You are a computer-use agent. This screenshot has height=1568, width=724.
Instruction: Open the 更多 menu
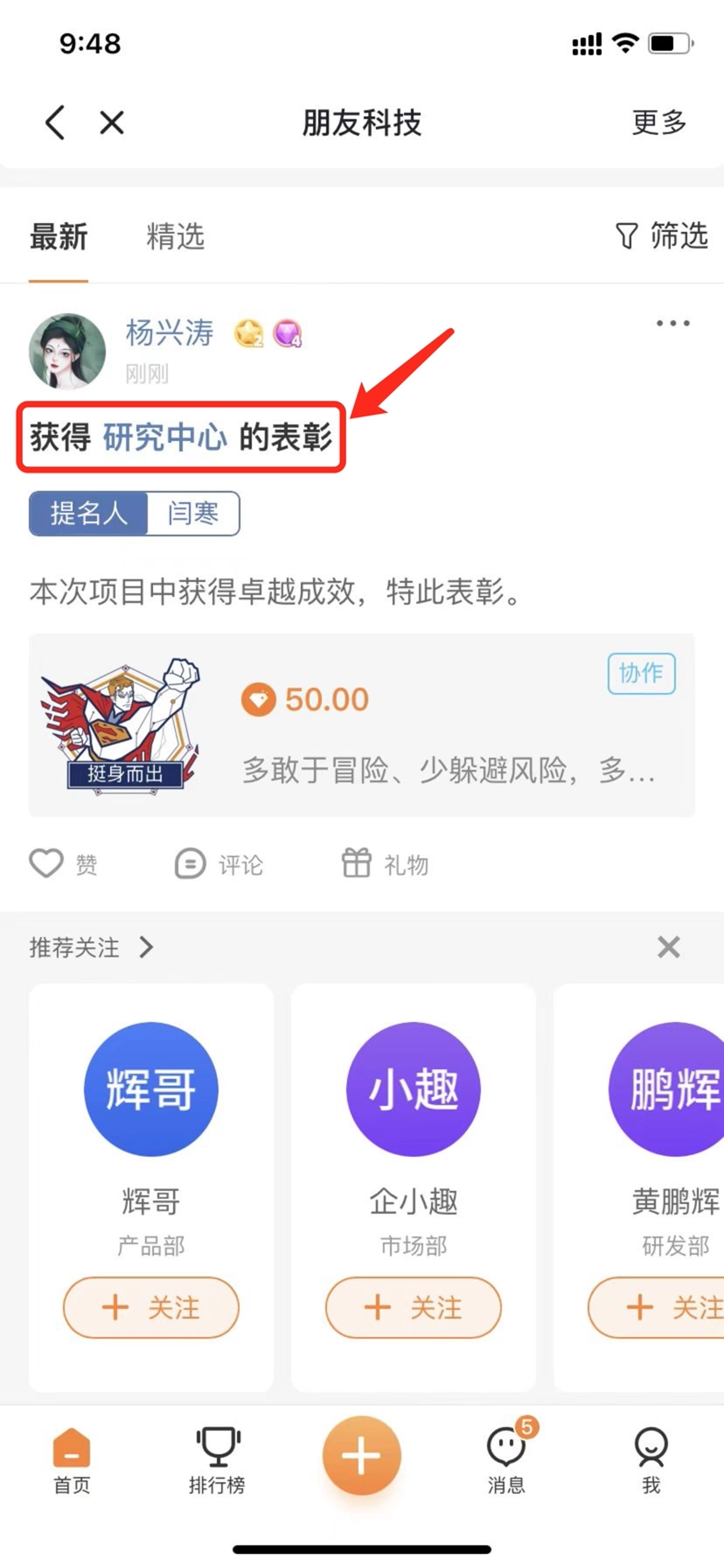[659, 122]
